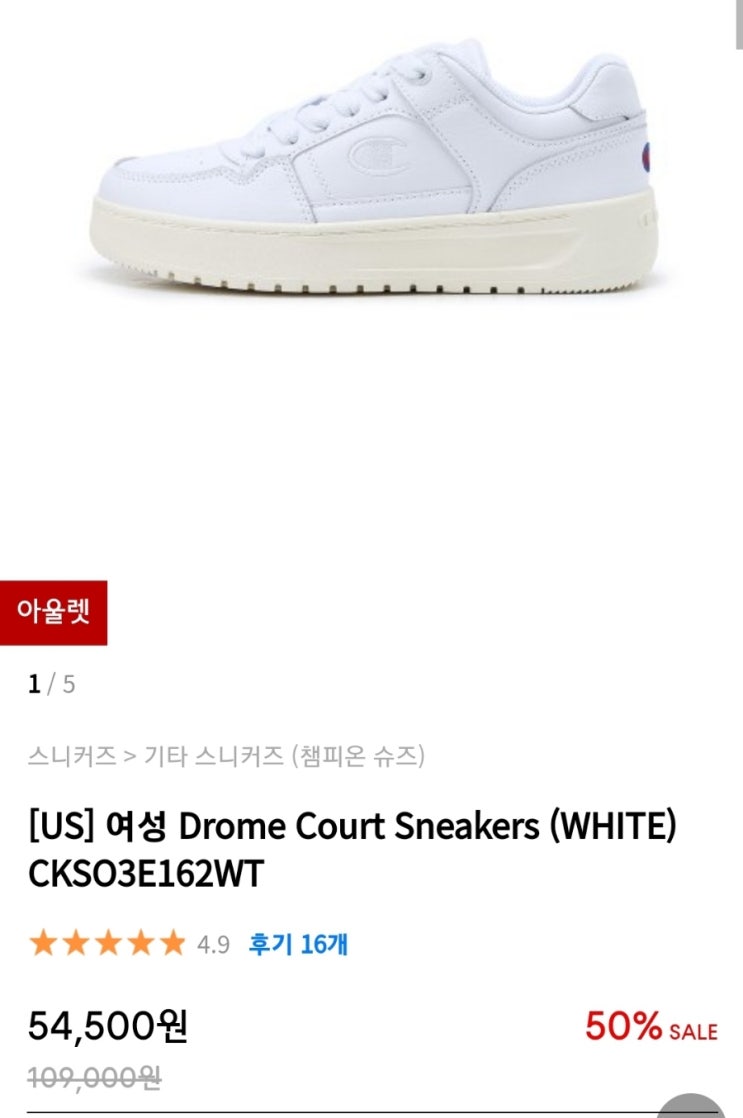The width and height of the screenshot is (743, 1118).
Task: Open the 스니커즈 category breadcrumb
Action: 72,756
